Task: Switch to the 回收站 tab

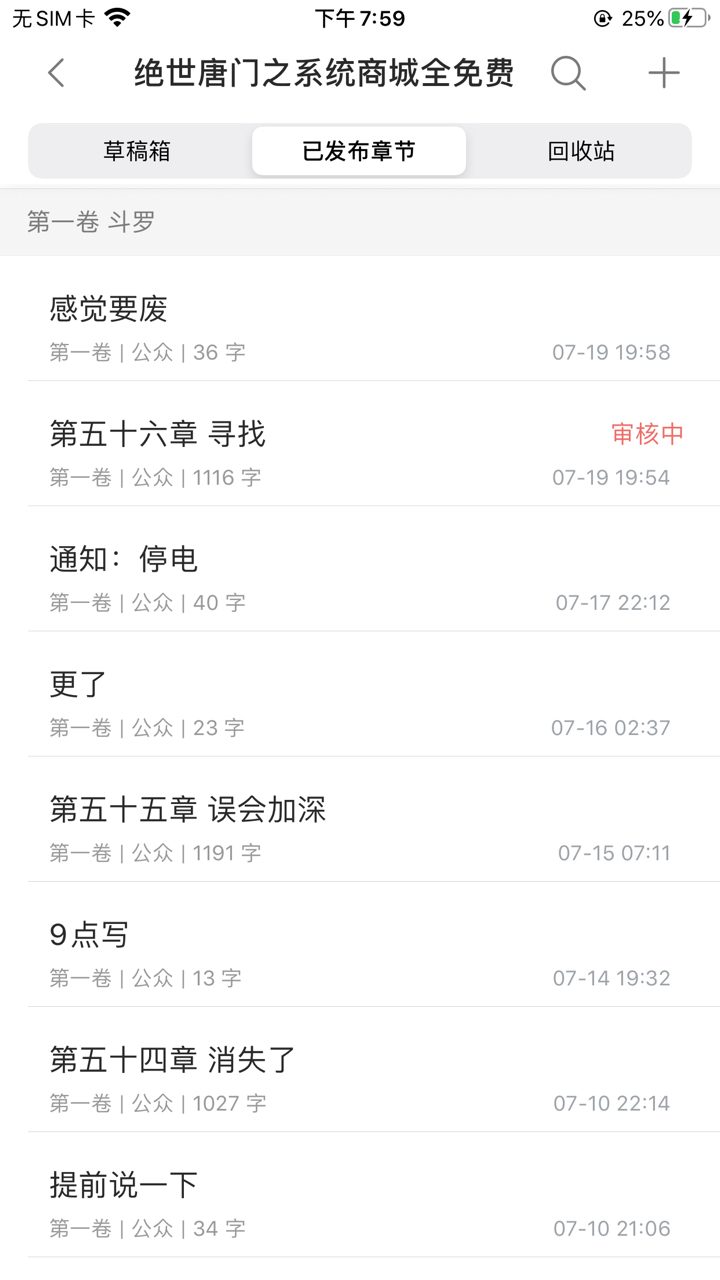Action: coord(581,151)
